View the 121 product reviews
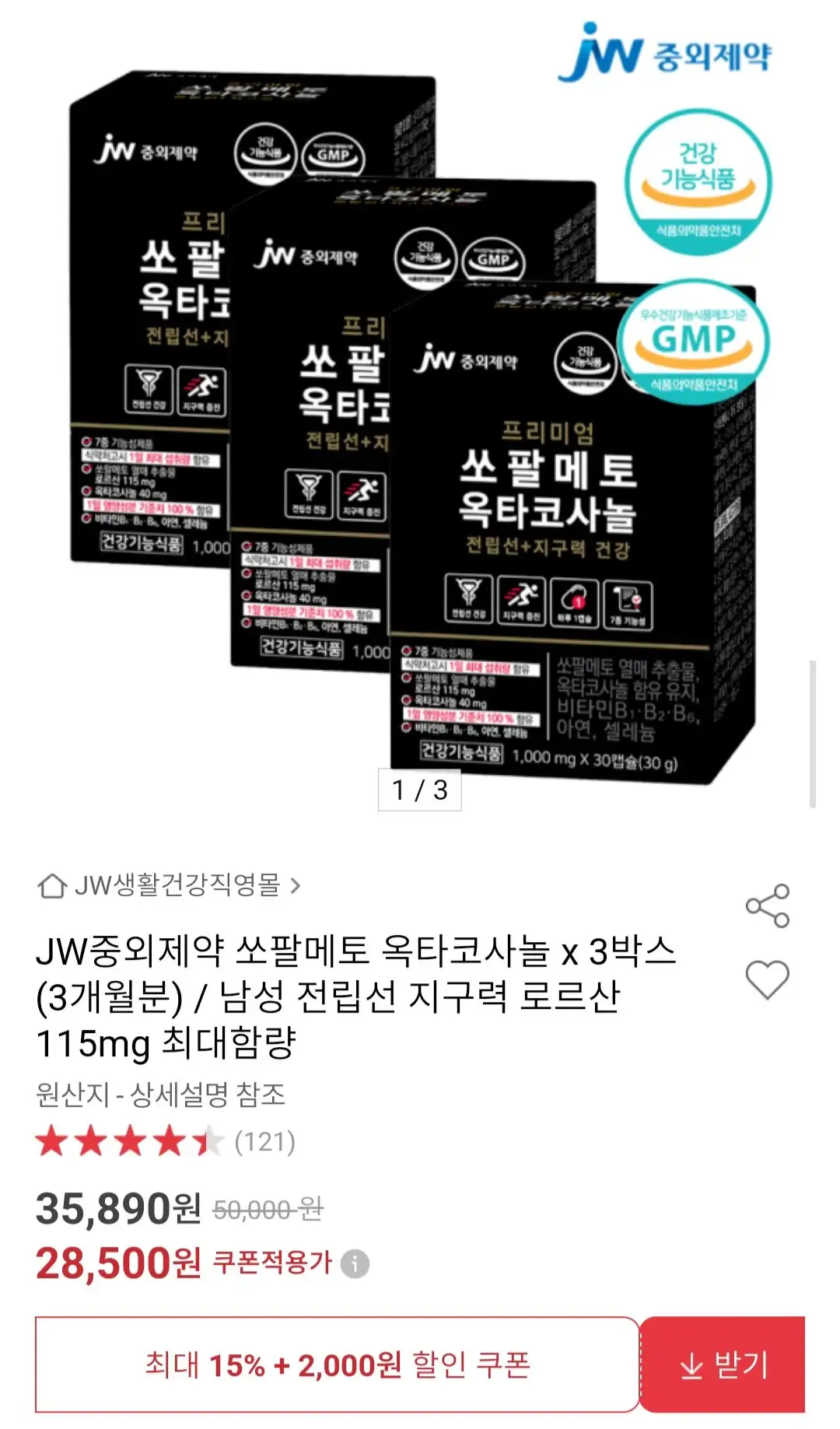This screenshot has height=1429, width=840. pos(264,1142)
